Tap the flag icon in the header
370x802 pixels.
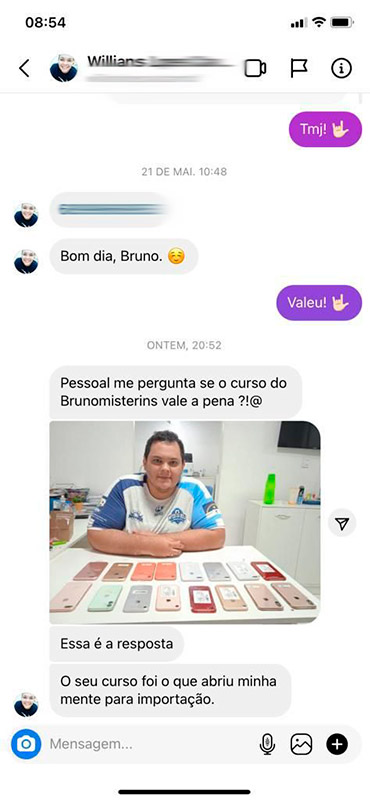pos(299,68)
